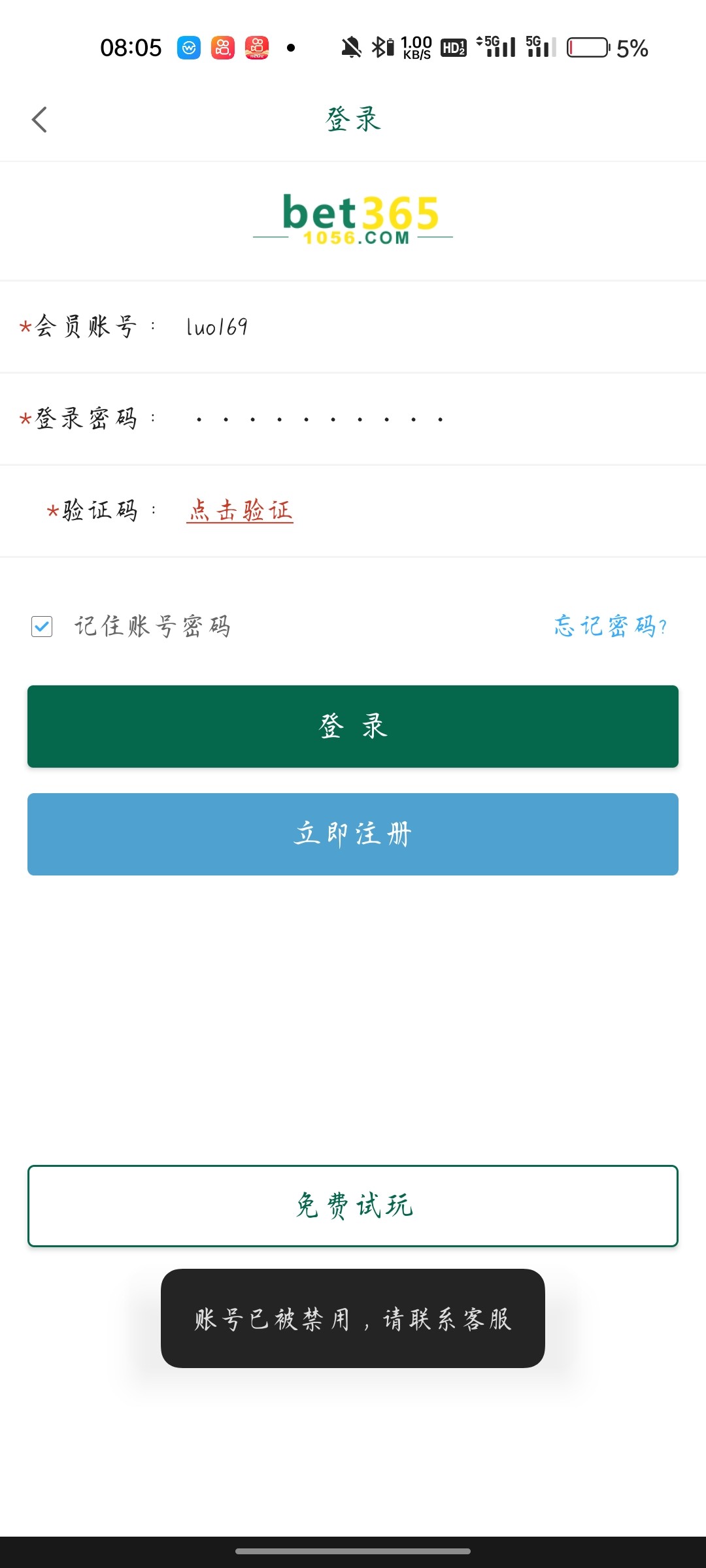
Task: Tap 立即注册 to register now
Action: pos(353,834)
